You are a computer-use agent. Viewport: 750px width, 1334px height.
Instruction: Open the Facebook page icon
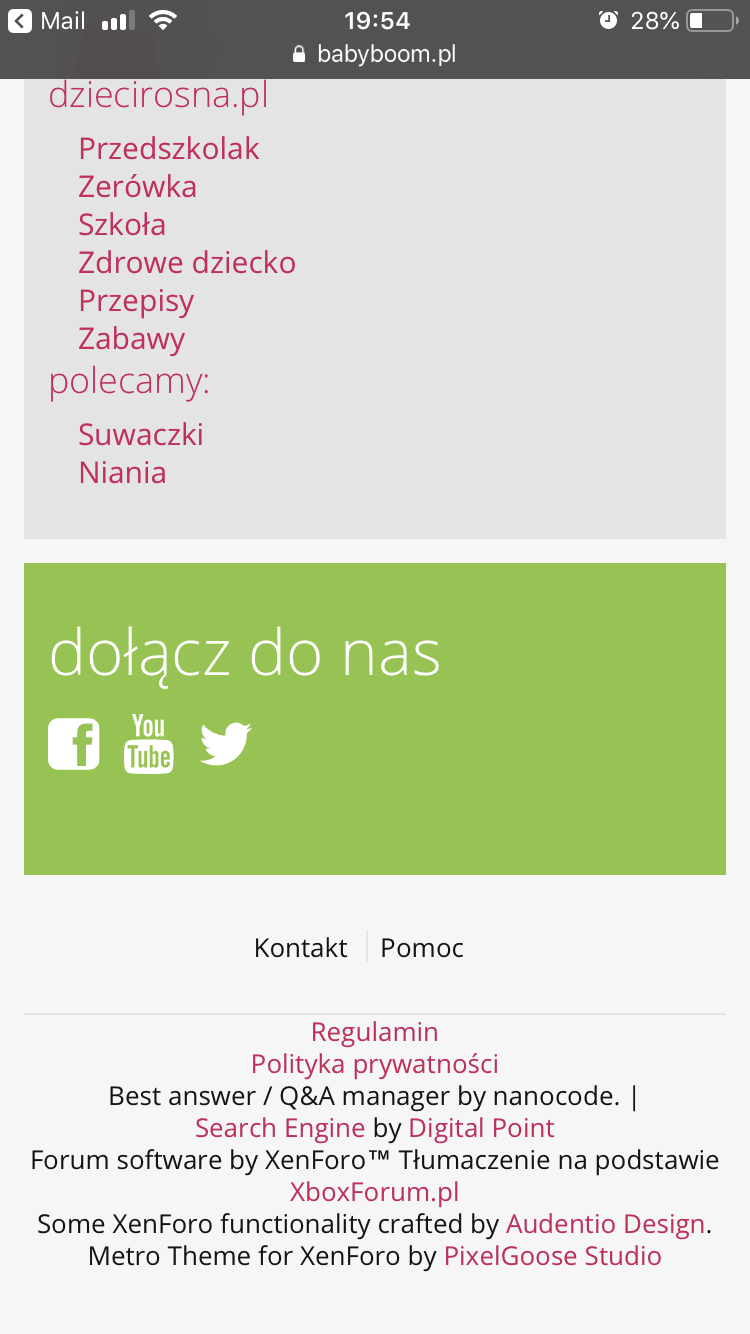[x=74, y=744]
